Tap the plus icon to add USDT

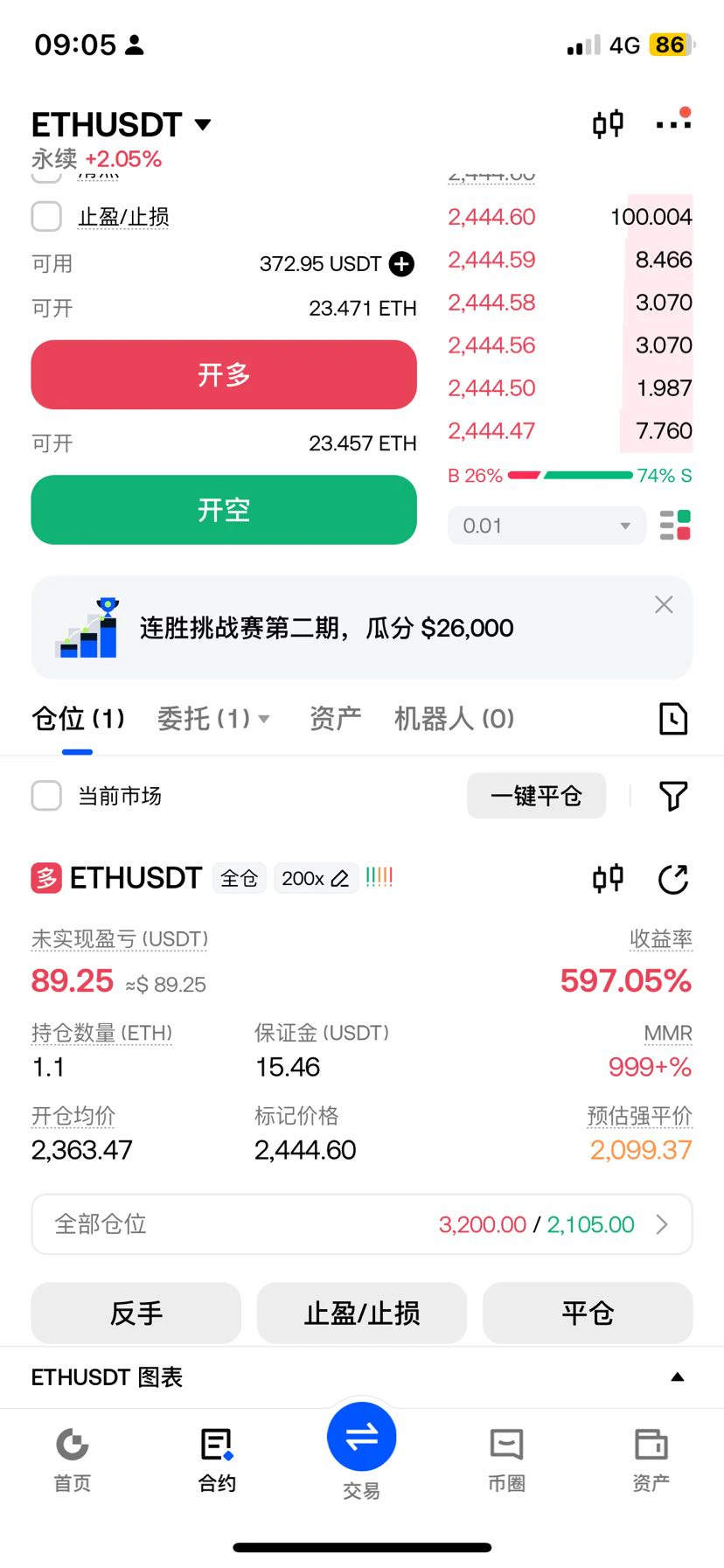(x=401, y=263)
